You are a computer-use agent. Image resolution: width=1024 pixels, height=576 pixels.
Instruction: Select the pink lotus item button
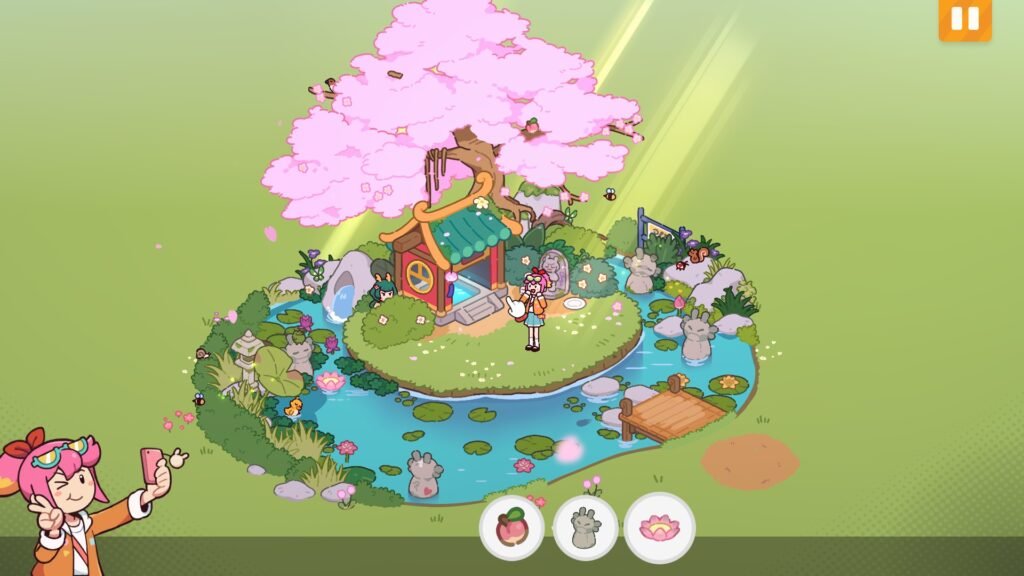point(659,527)
